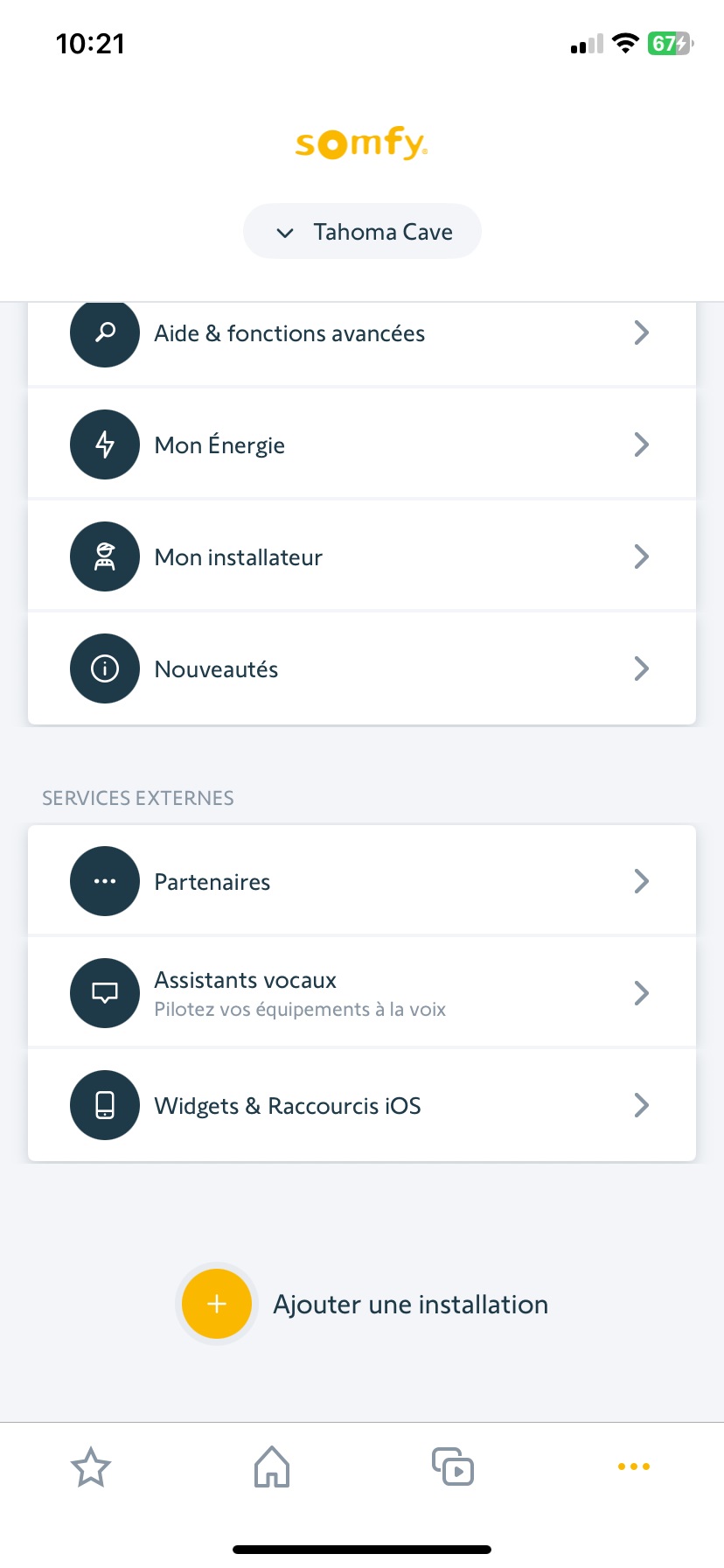Image resolution: width=724 pixels, height=1568 pixels.
Task: Go to the home tab
Action: [272, 1467]
